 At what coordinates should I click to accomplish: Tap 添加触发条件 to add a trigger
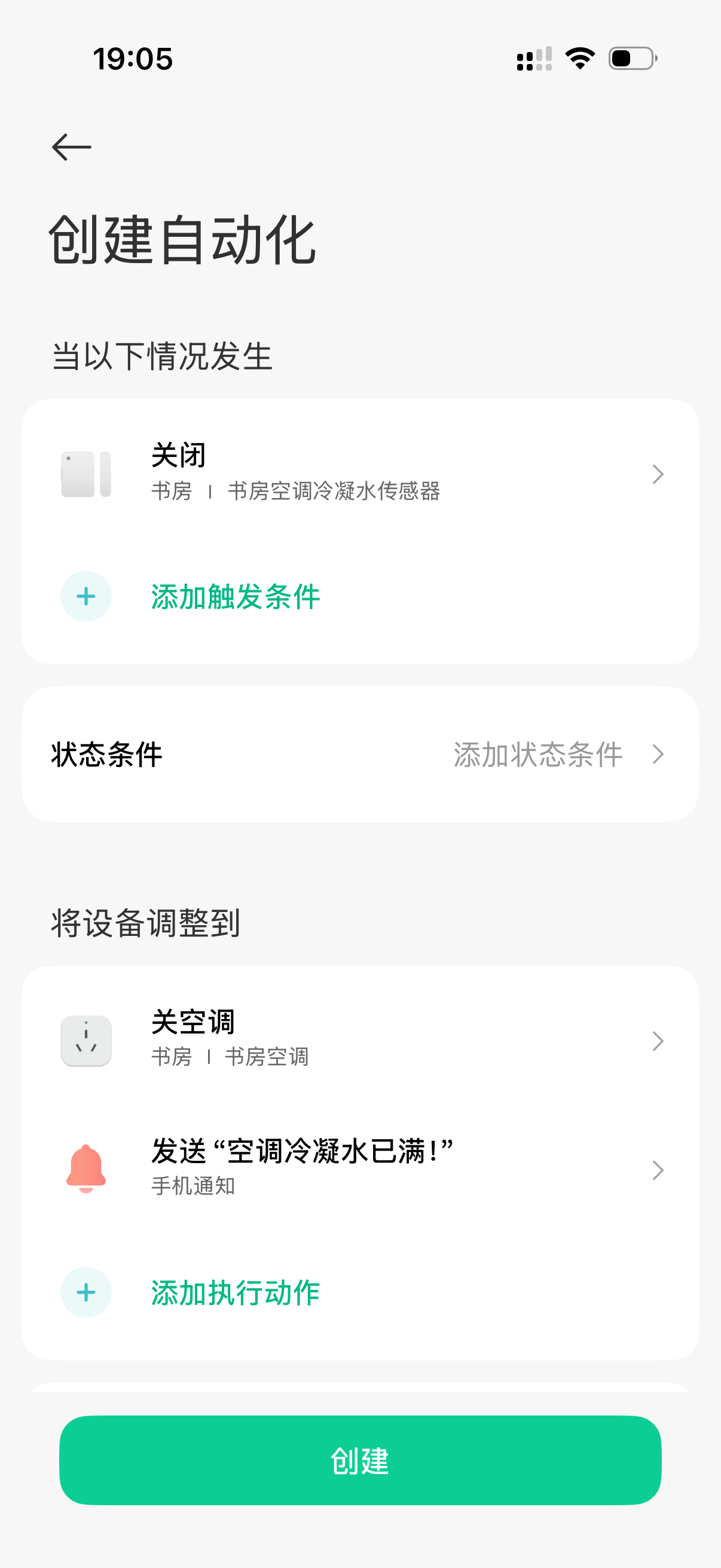[235, 597]
